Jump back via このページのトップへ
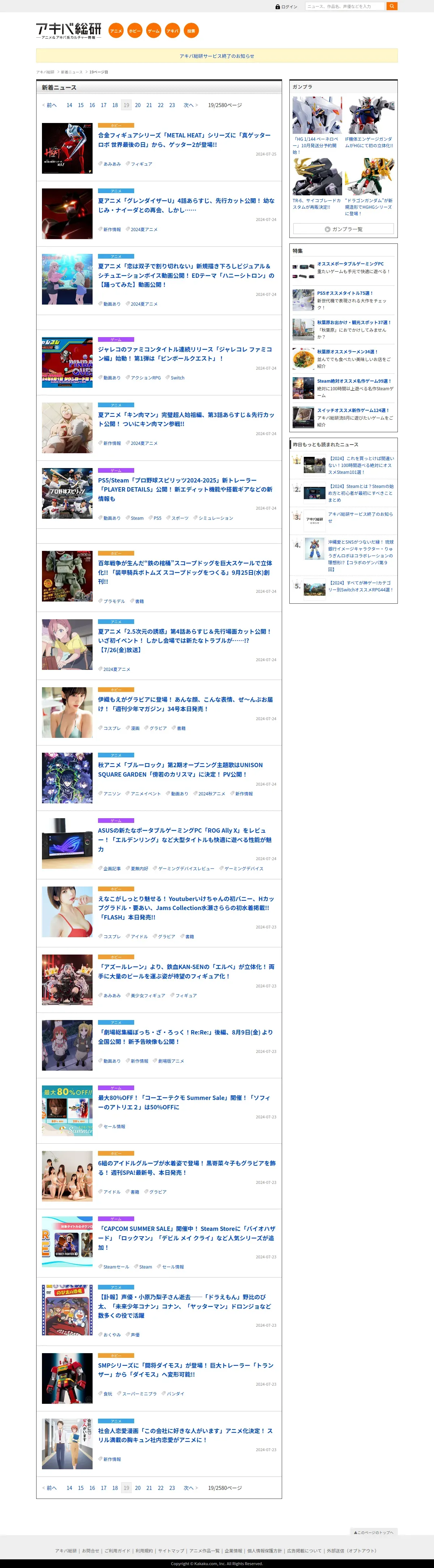 374,1532
